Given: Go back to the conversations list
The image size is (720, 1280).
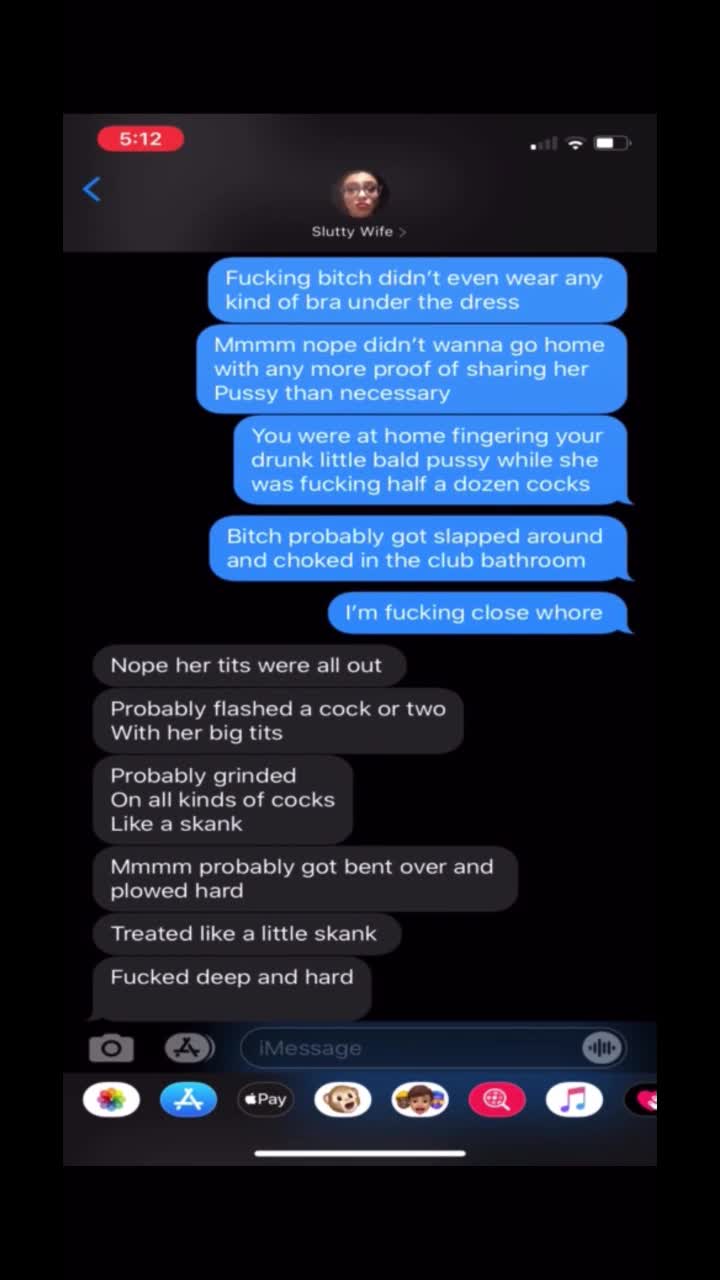Looking at the screenshot, I should click(92, 189).
